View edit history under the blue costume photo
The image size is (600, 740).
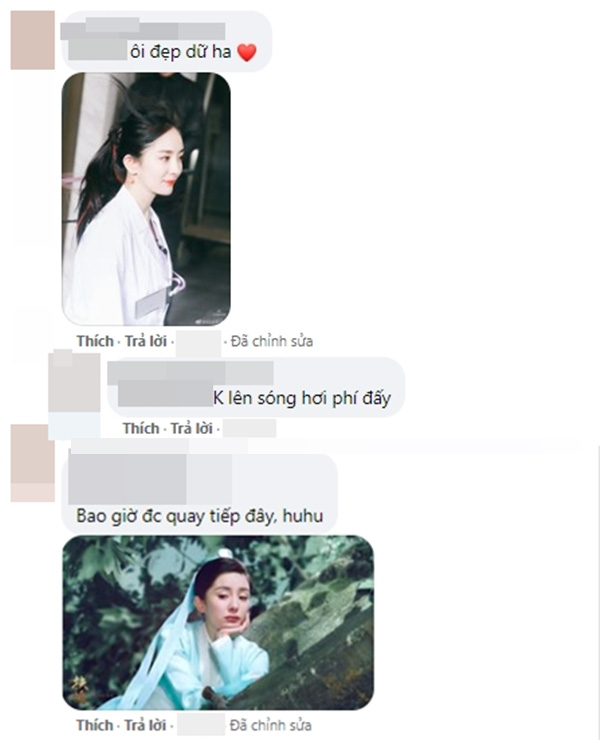click(x=271, y=725)
